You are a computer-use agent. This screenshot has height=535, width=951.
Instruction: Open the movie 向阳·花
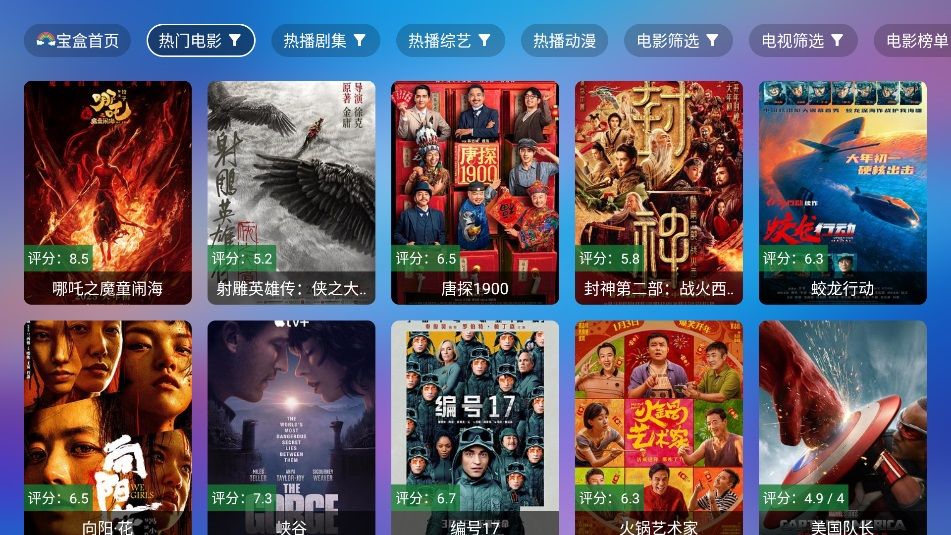click(108, 428)
